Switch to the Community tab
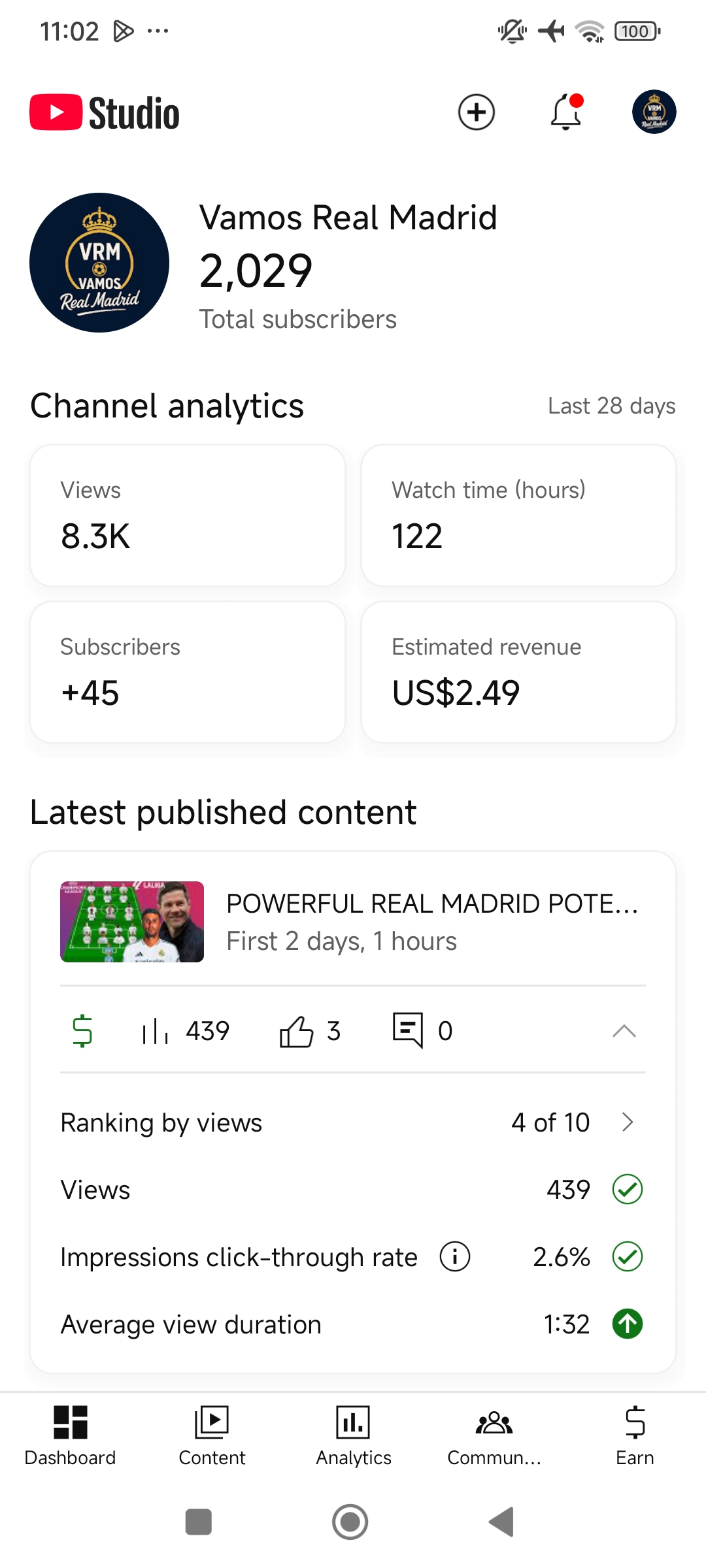The image size is (706, 1568). pyautogui.click(x=494, y=1435)
